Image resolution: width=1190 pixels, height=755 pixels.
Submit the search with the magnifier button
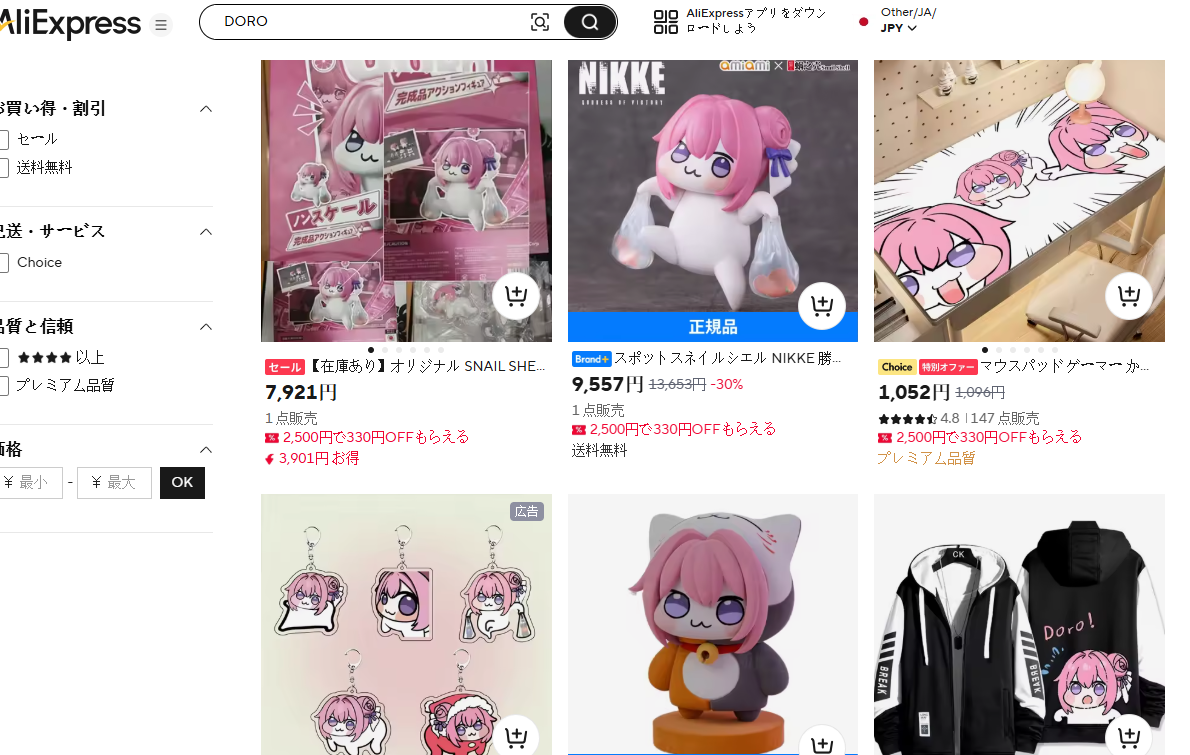[x=590, y=22]
